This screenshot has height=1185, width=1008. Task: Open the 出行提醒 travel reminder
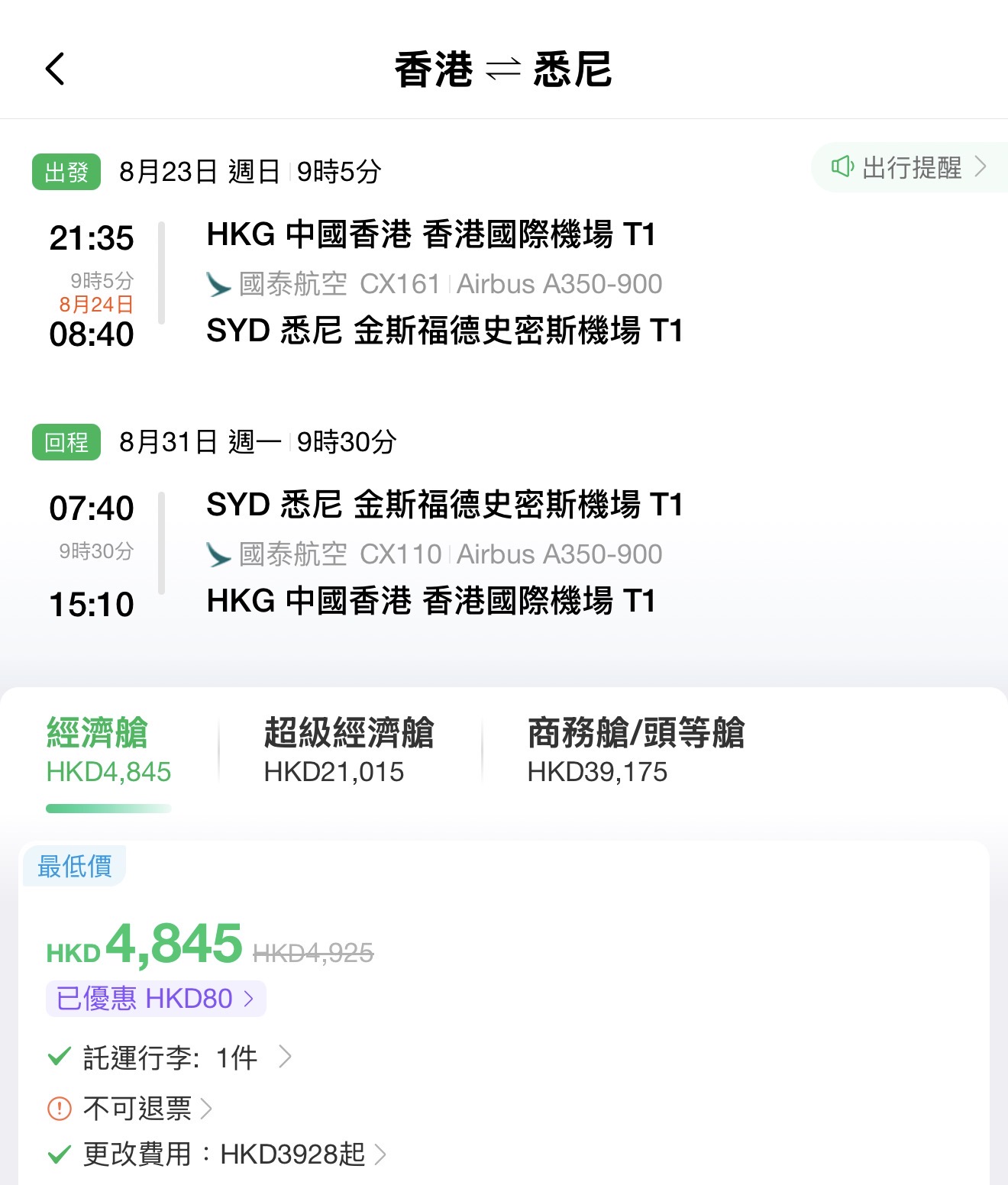coord(909,167)
